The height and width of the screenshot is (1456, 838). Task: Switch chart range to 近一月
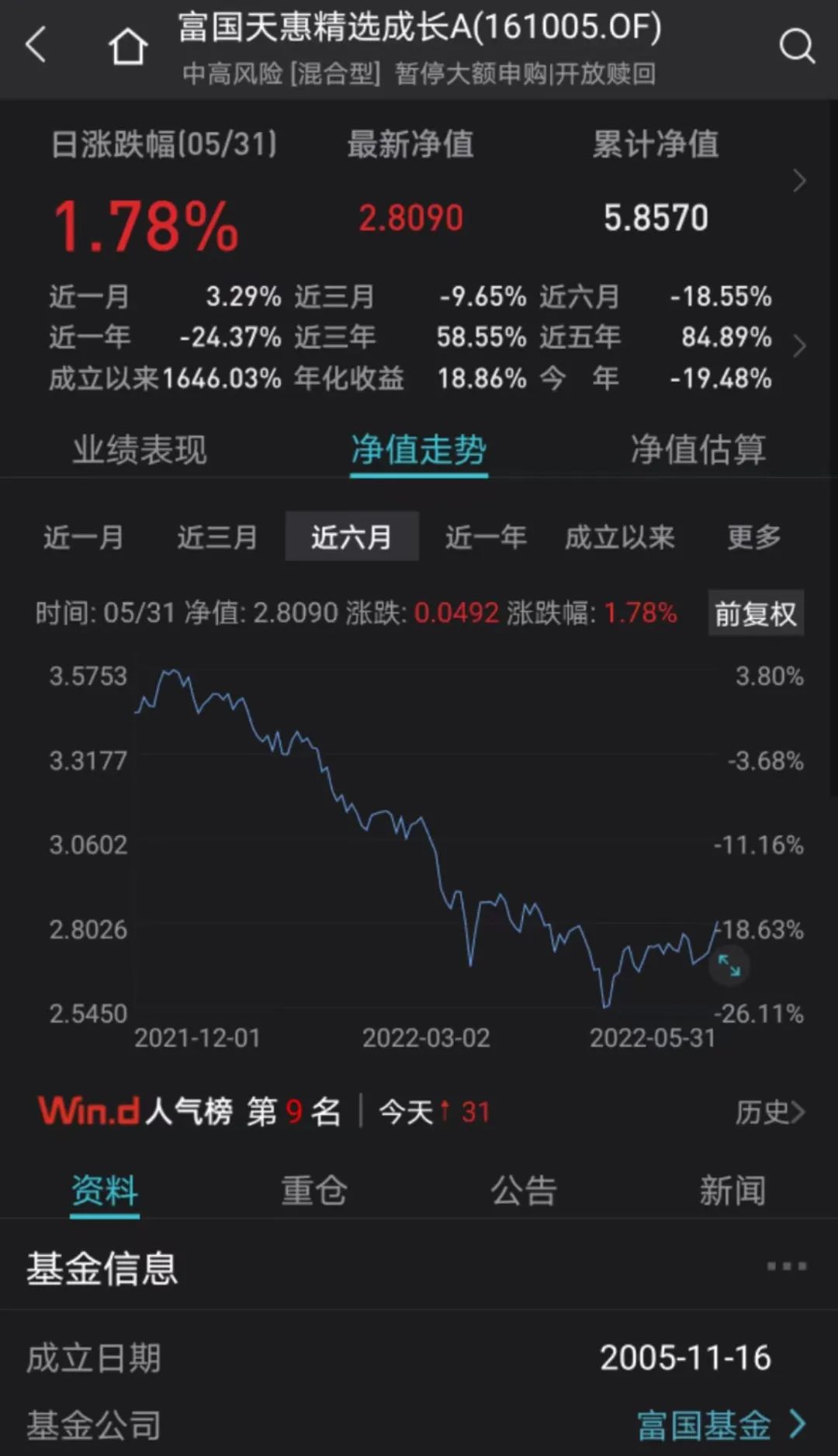[82, 536]
